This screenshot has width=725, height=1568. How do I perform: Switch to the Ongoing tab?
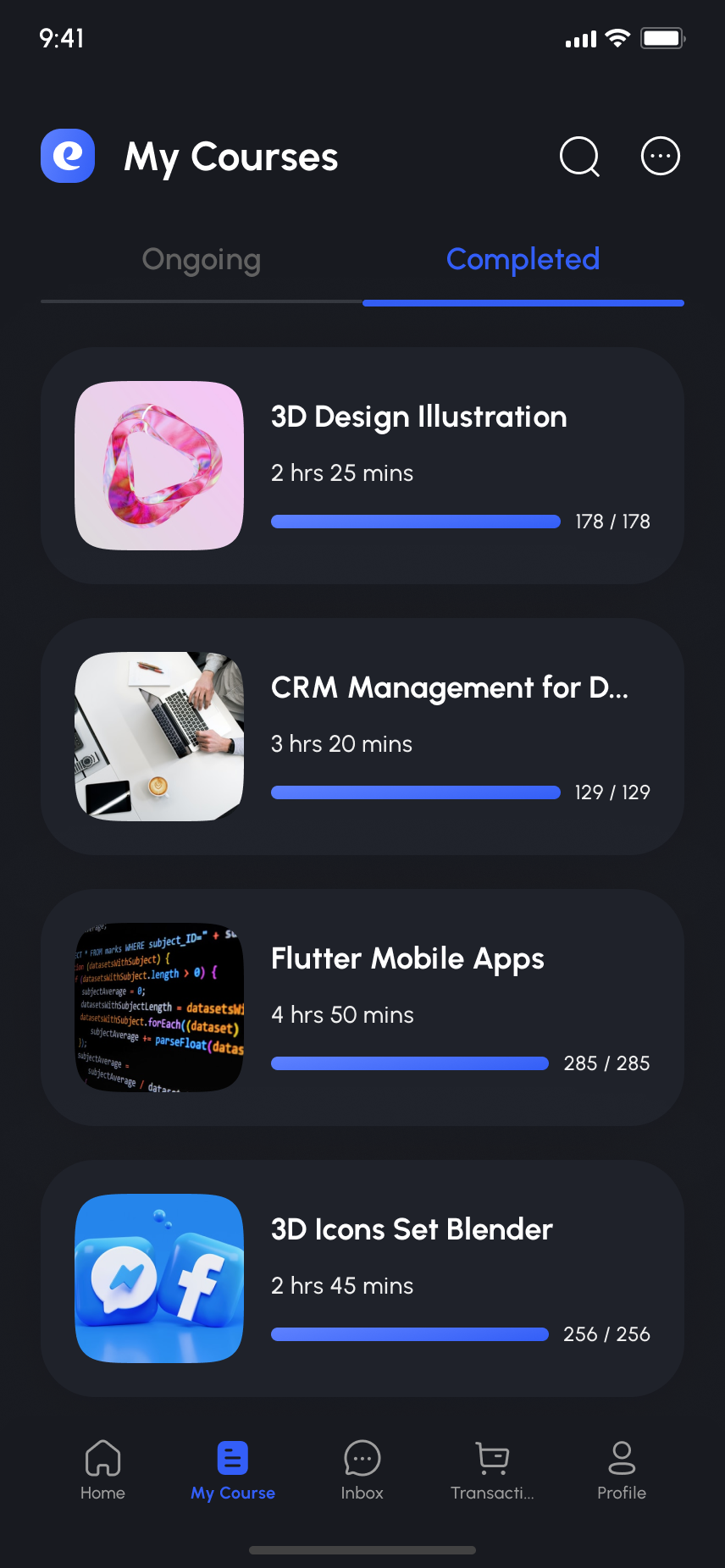pyautogui.click(x=202, y=260)
